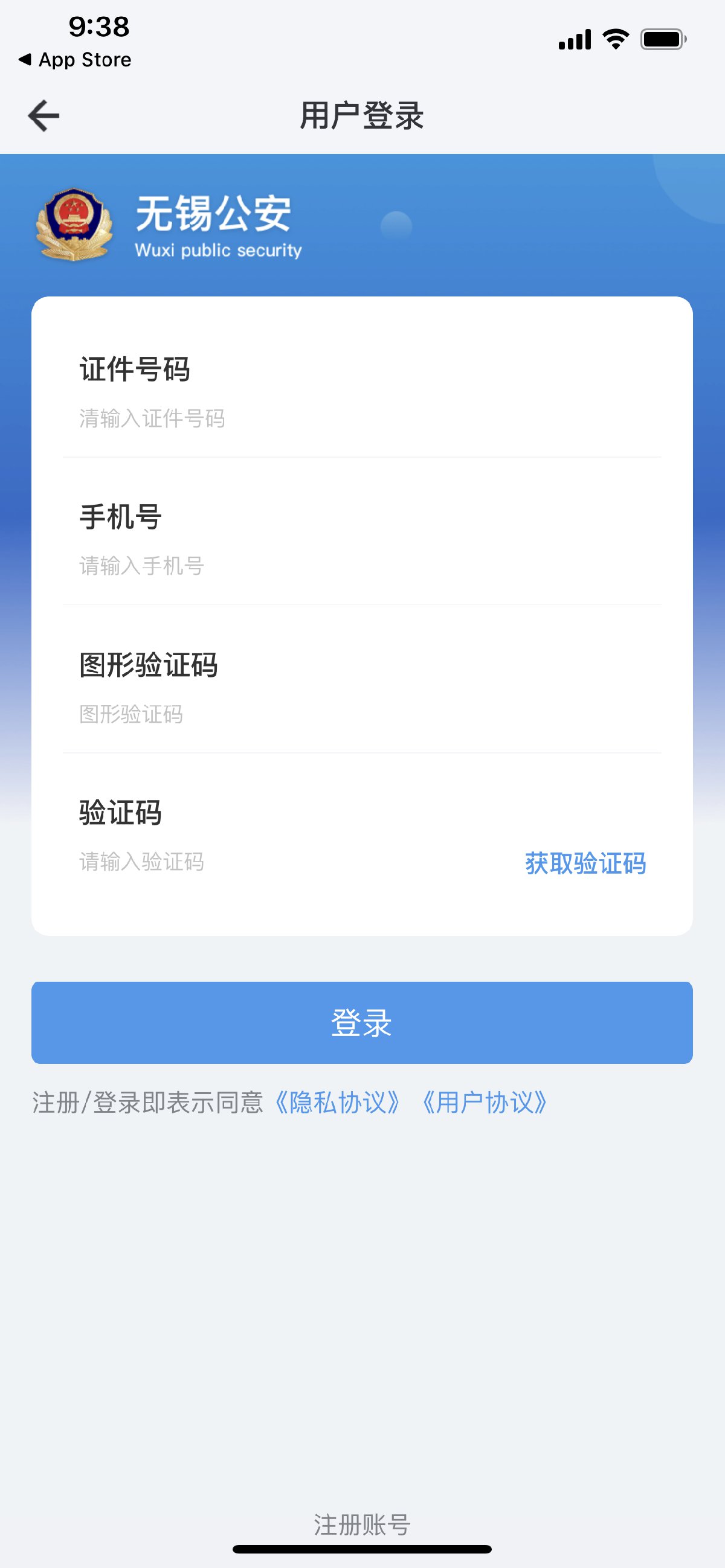
Task: Go to 注册账号 to register
Action: pyautogui.click(x=362, y=1524)
